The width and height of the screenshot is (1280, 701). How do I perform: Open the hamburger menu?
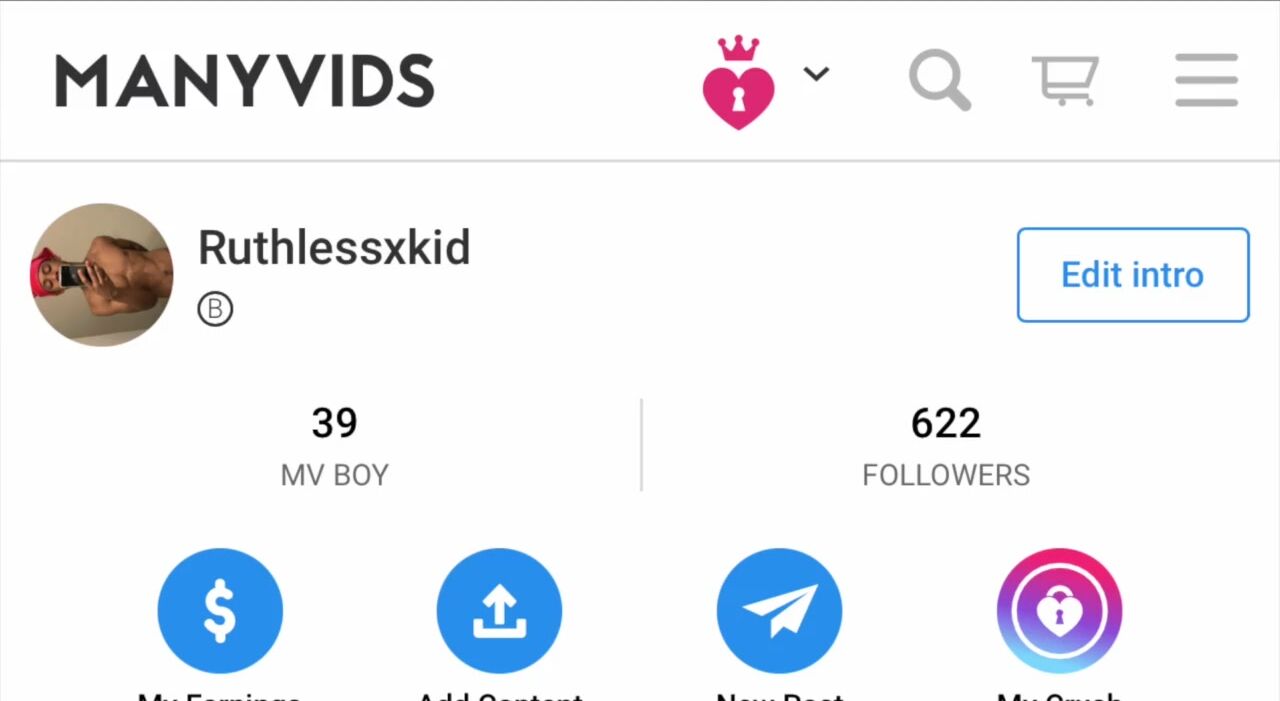(1206, 80)
